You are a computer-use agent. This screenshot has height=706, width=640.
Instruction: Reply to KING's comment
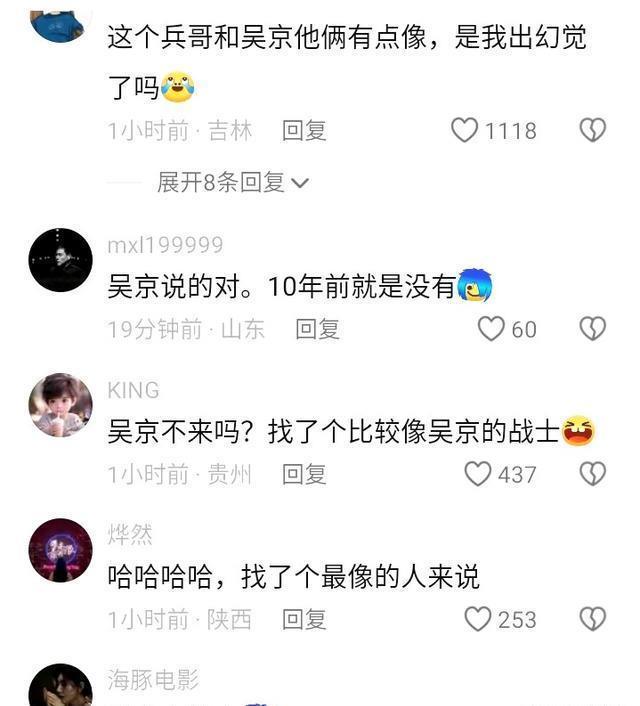pyautogui.click(x=304, y=474)
